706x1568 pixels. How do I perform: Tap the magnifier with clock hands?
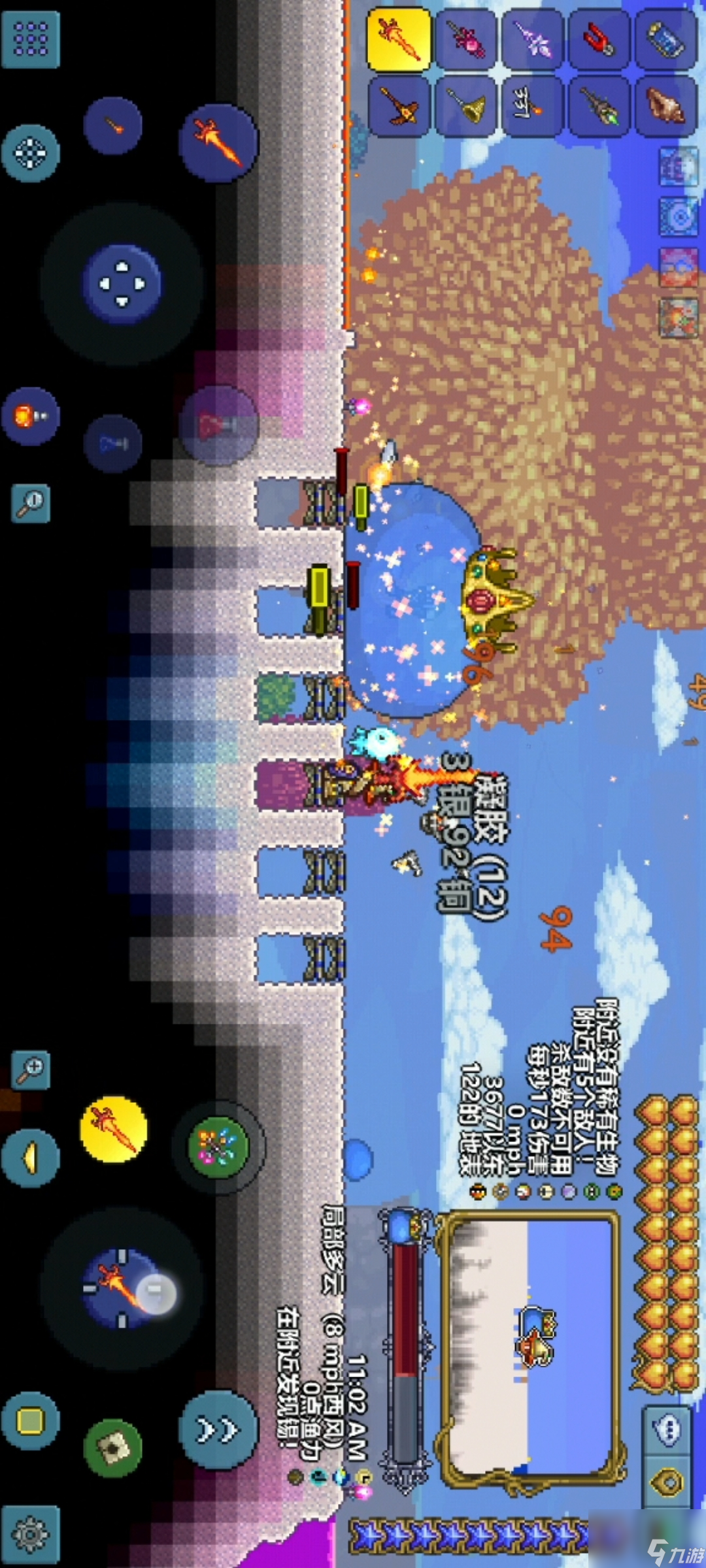click(x=30, y=503)
